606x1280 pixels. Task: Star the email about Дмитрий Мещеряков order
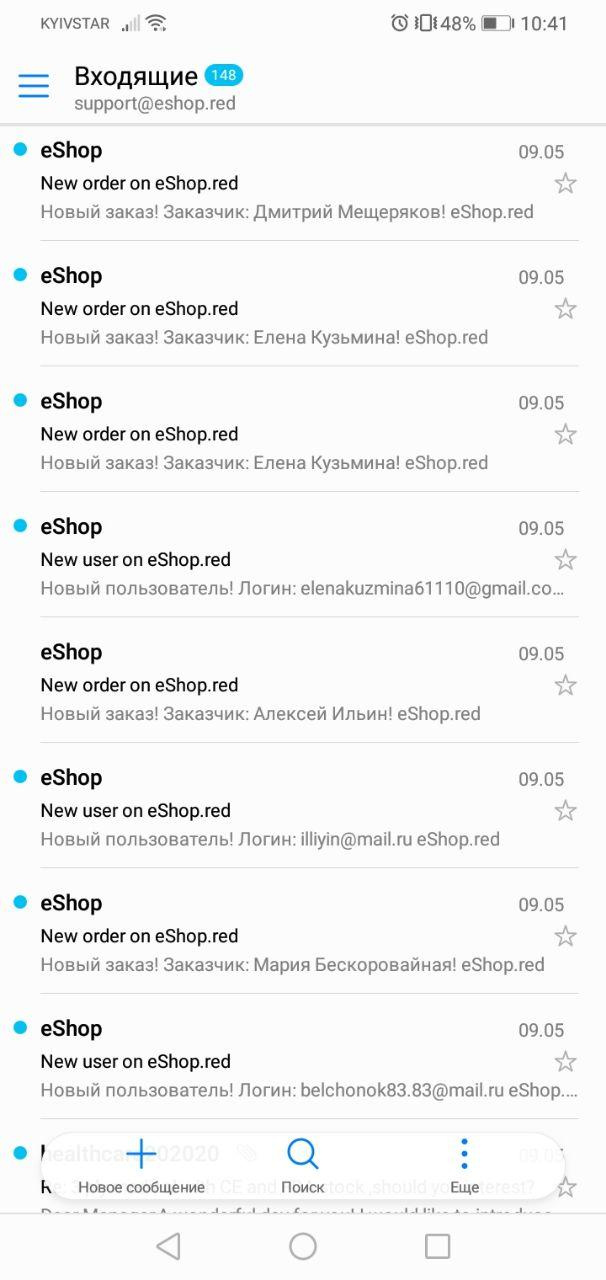565,183
